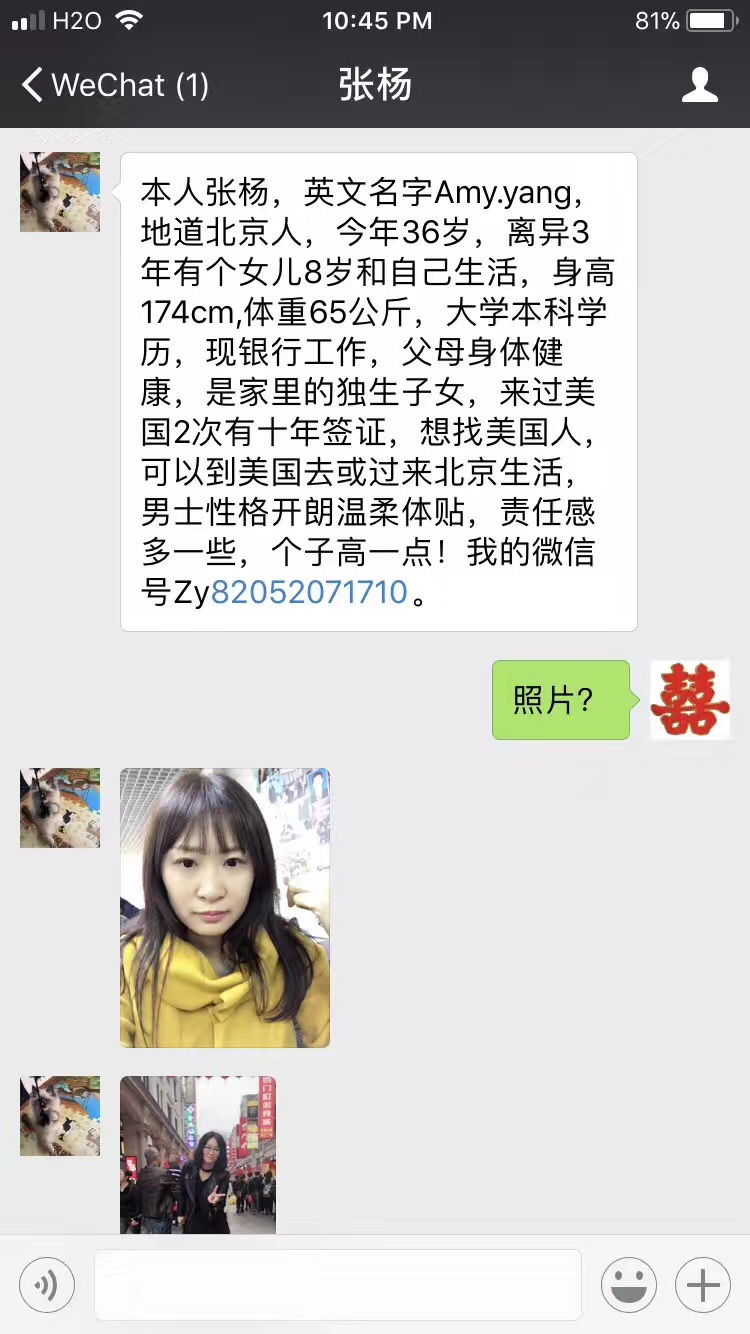View the street photo message
750x1334 pixels.
tap(198, 1154)
